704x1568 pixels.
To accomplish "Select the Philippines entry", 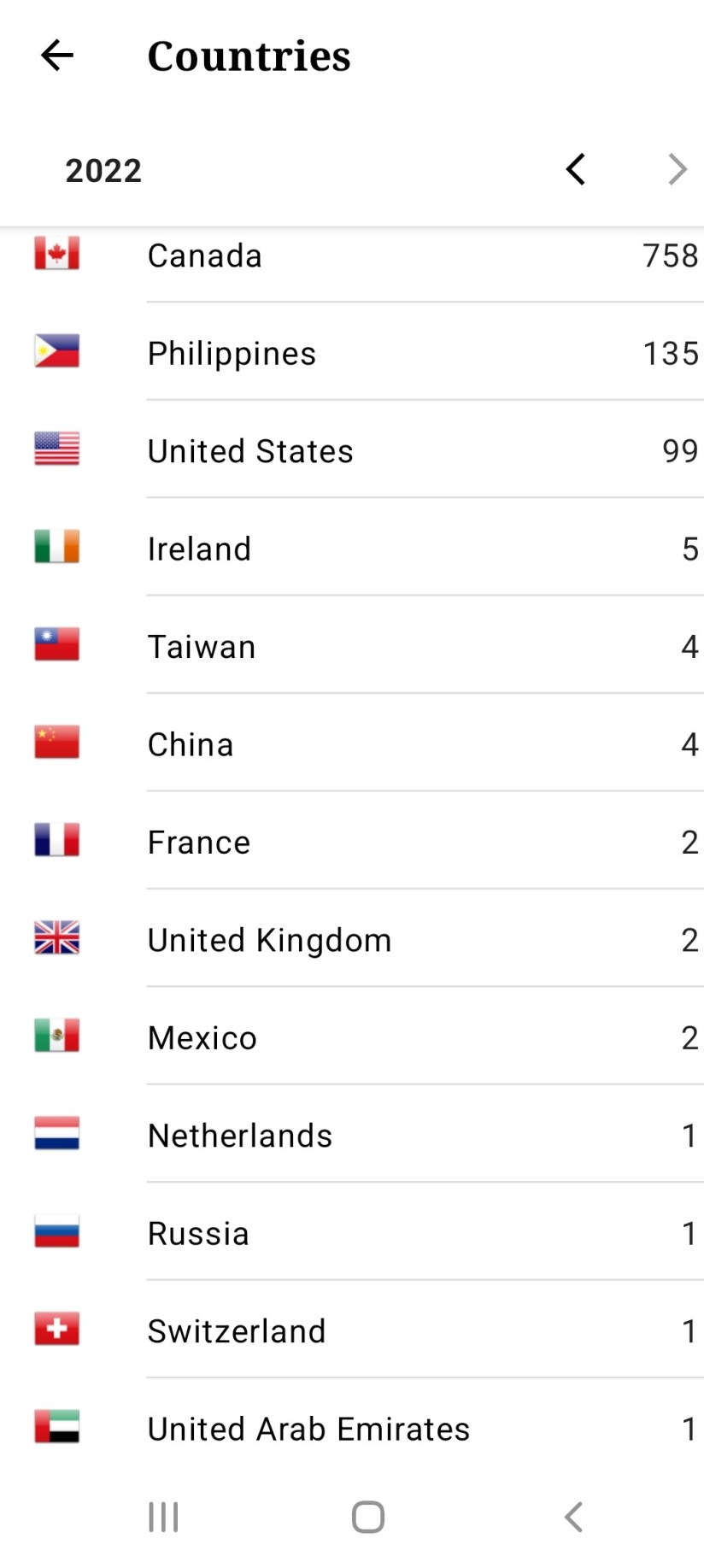I will click(352, 353).
